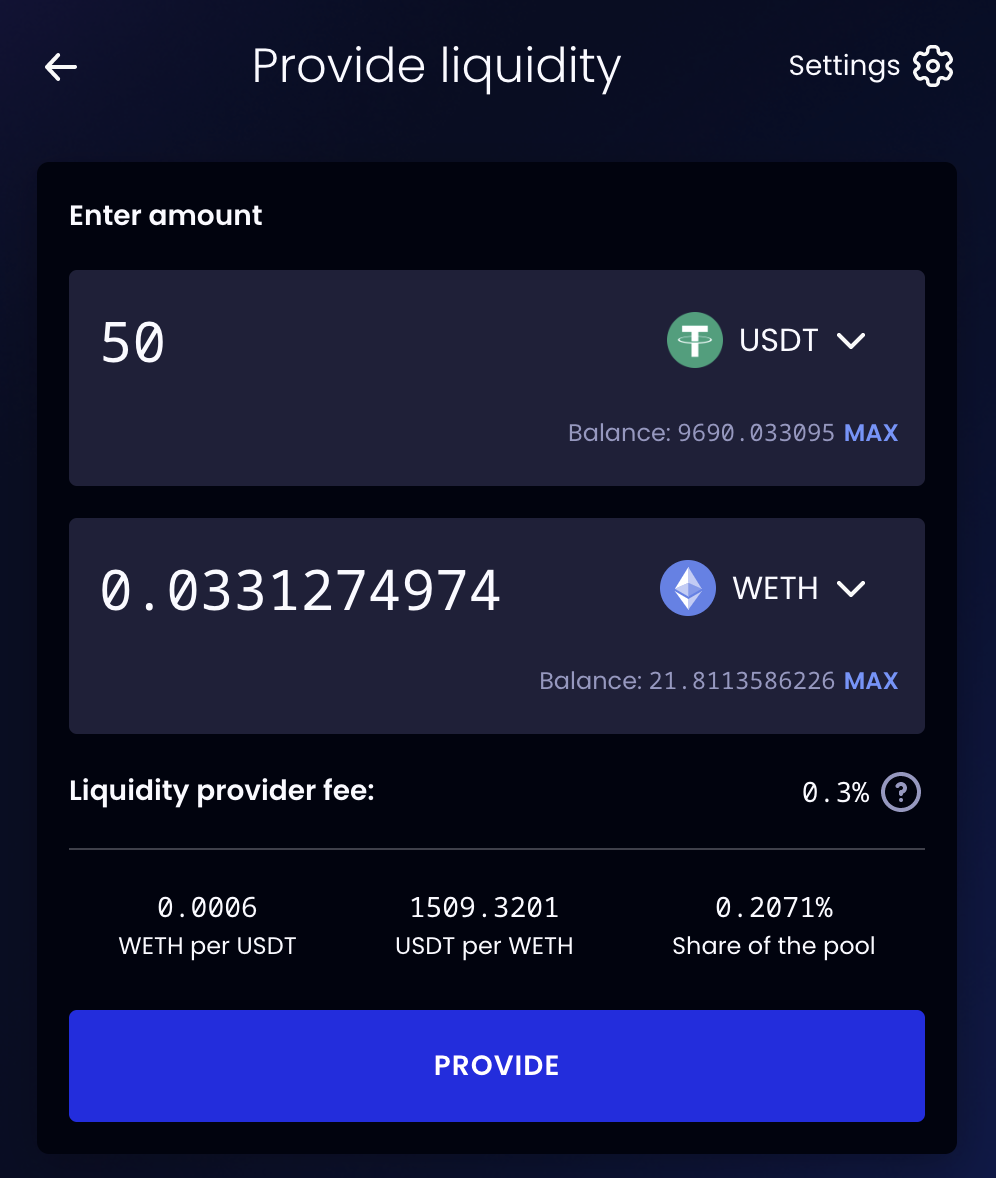Use MAX for WETH balance

coord(871,681)
